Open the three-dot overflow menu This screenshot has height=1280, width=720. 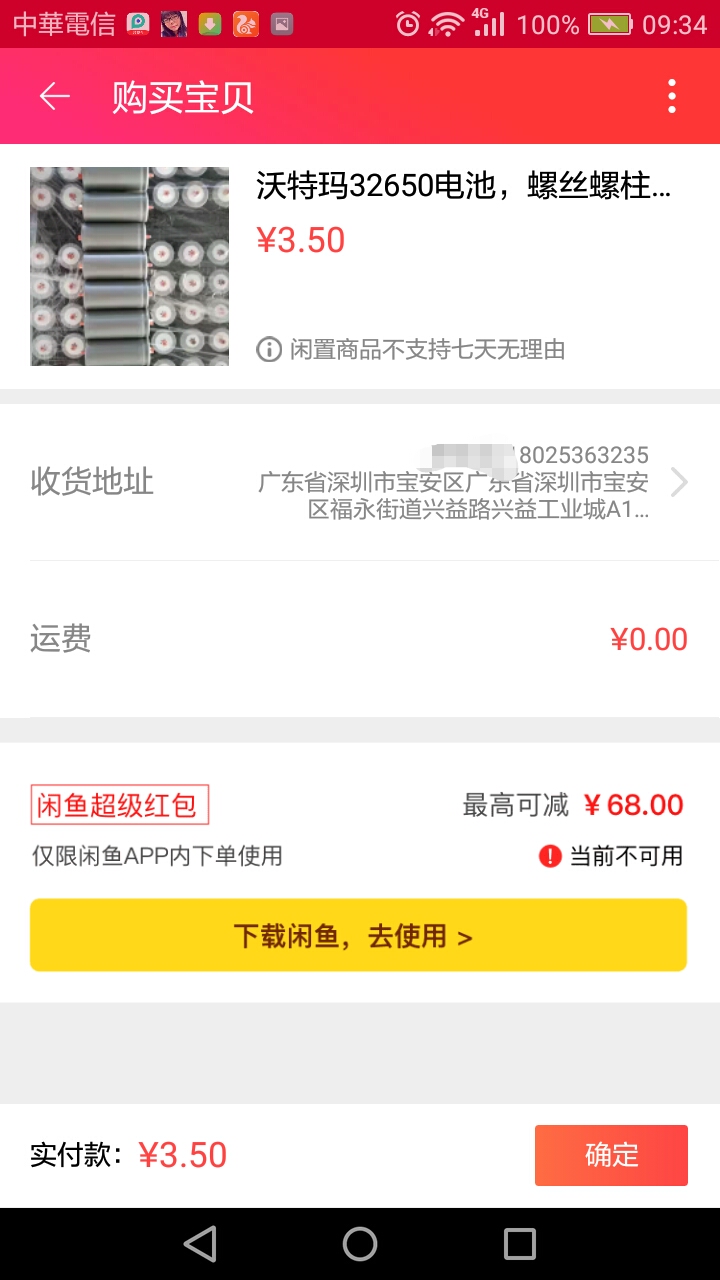coord(672,96)
